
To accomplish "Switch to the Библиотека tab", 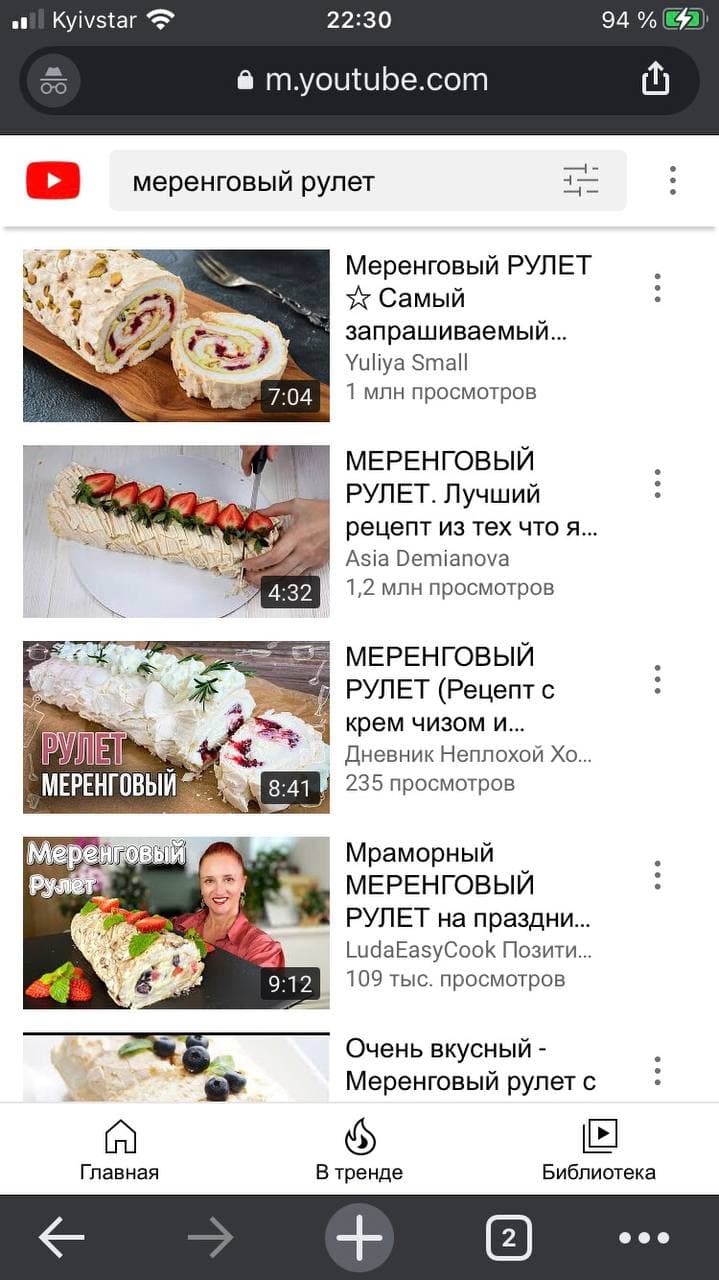I will tap(599, 1150).
